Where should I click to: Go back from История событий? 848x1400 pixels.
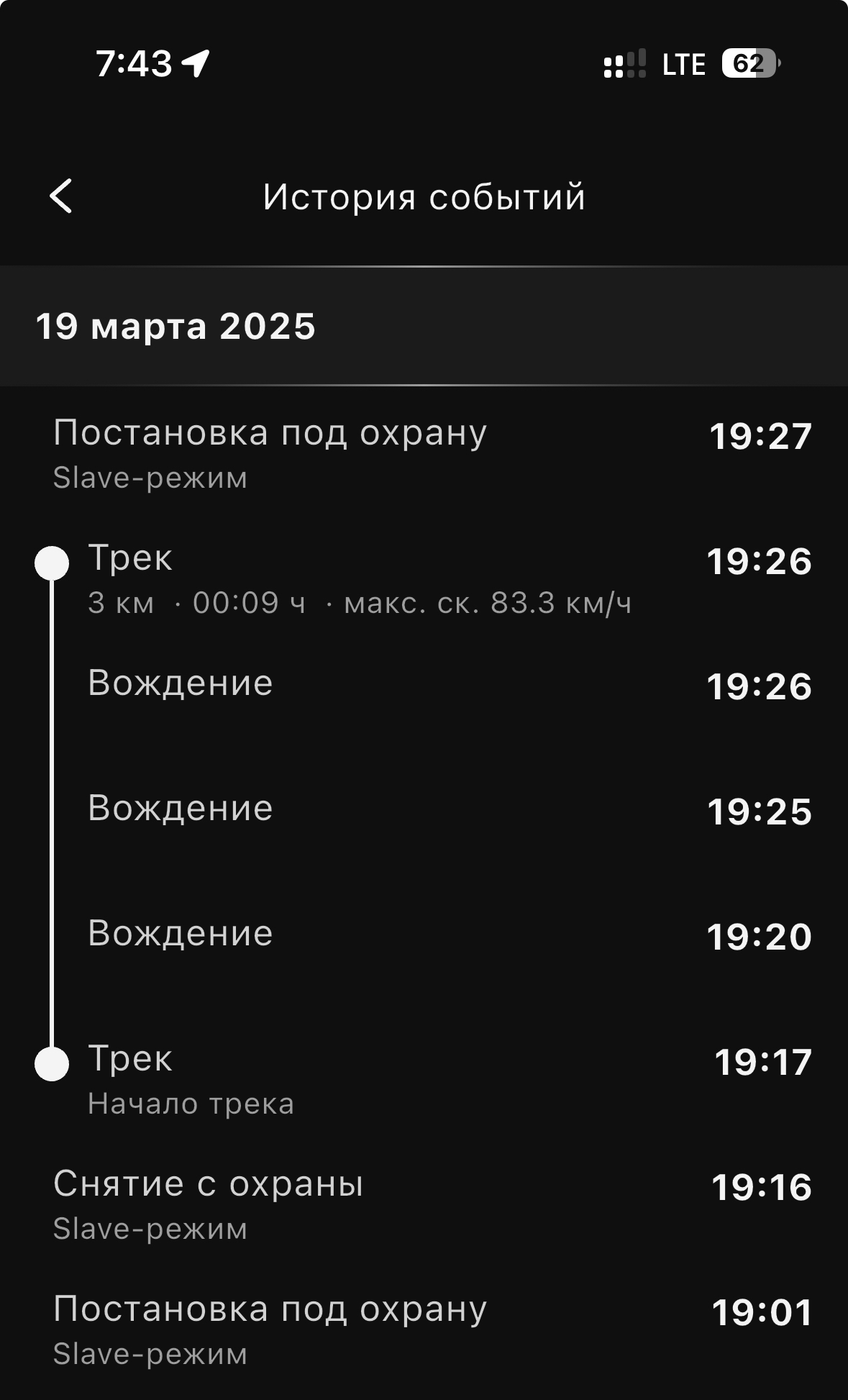click(61, 196)
